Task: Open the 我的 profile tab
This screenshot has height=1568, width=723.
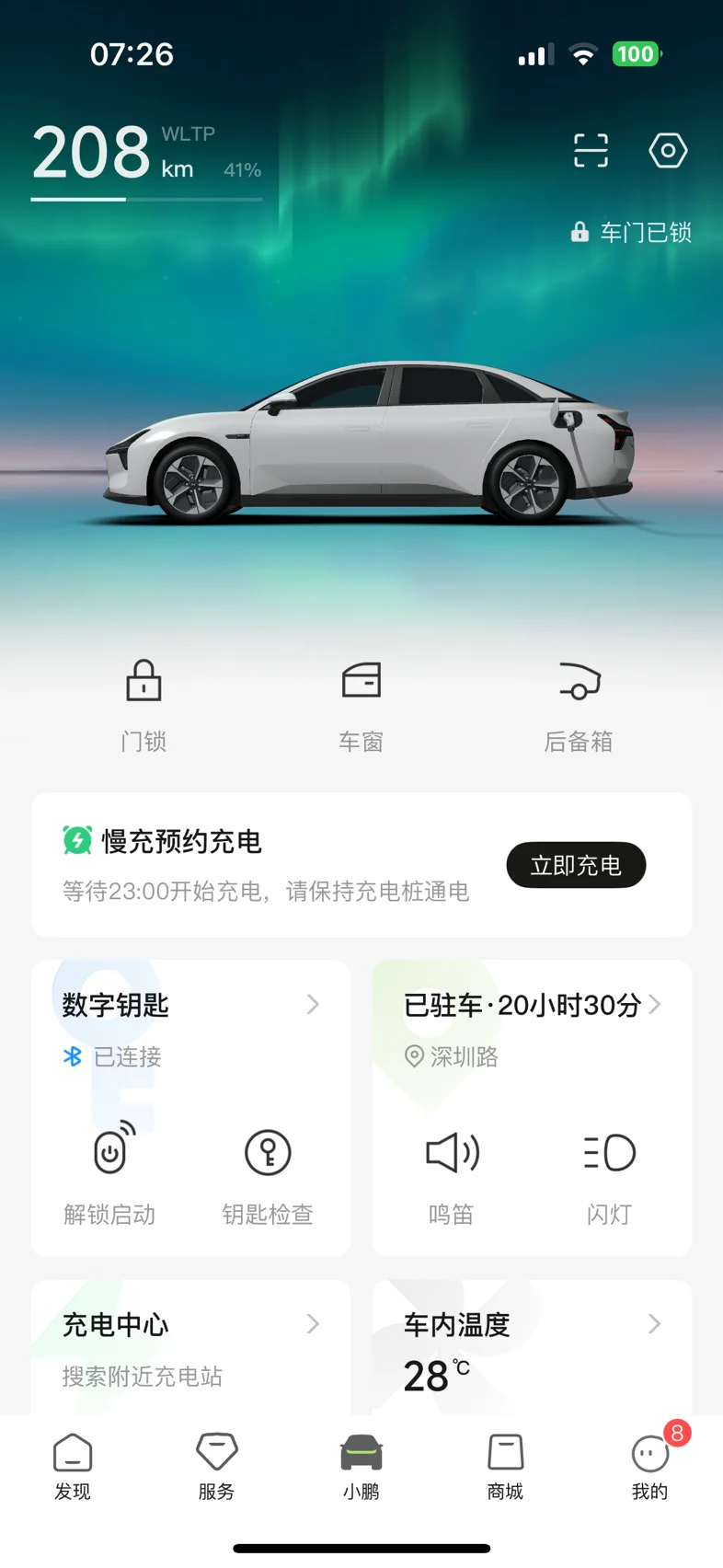Action: point(650,1467)
